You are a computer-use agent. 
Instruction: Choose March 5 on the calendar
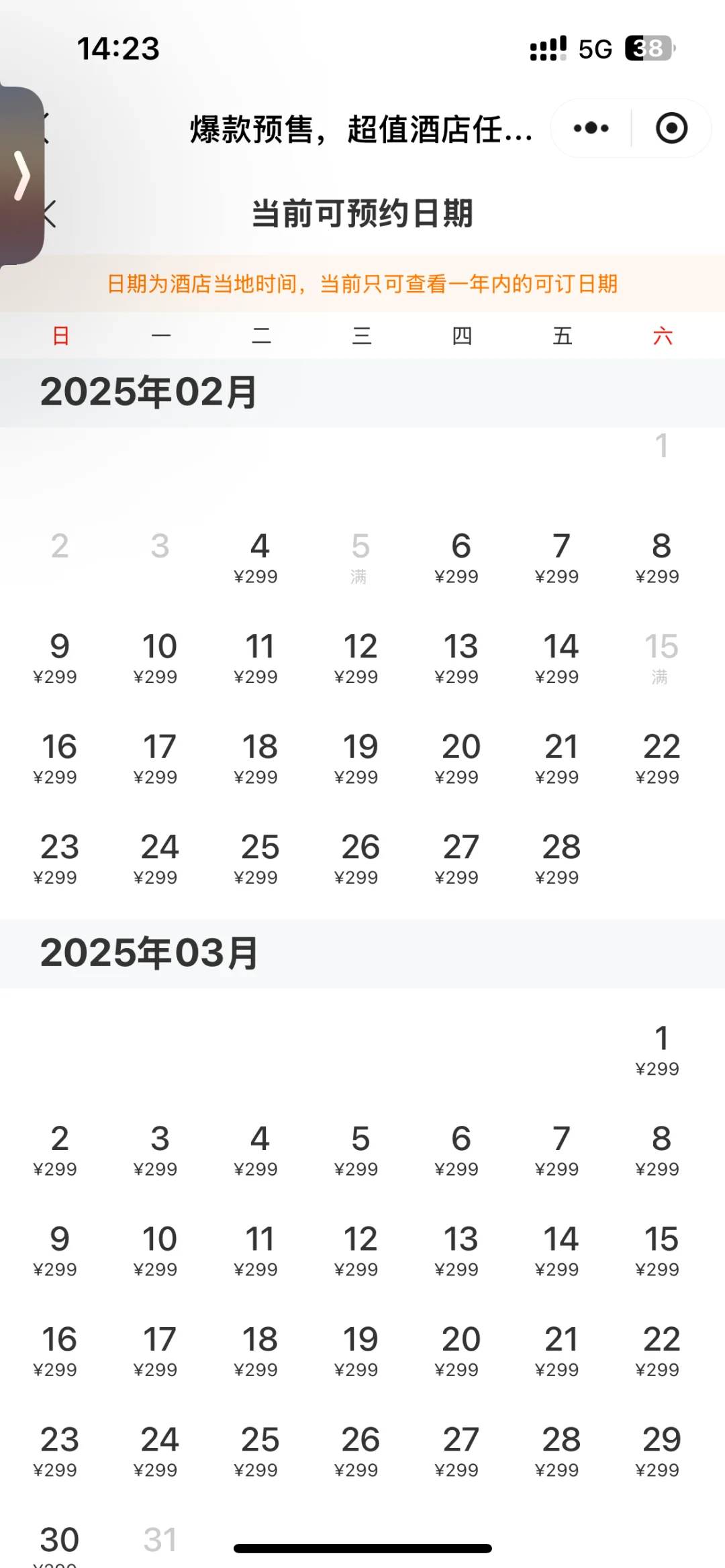pos(360,1150)
